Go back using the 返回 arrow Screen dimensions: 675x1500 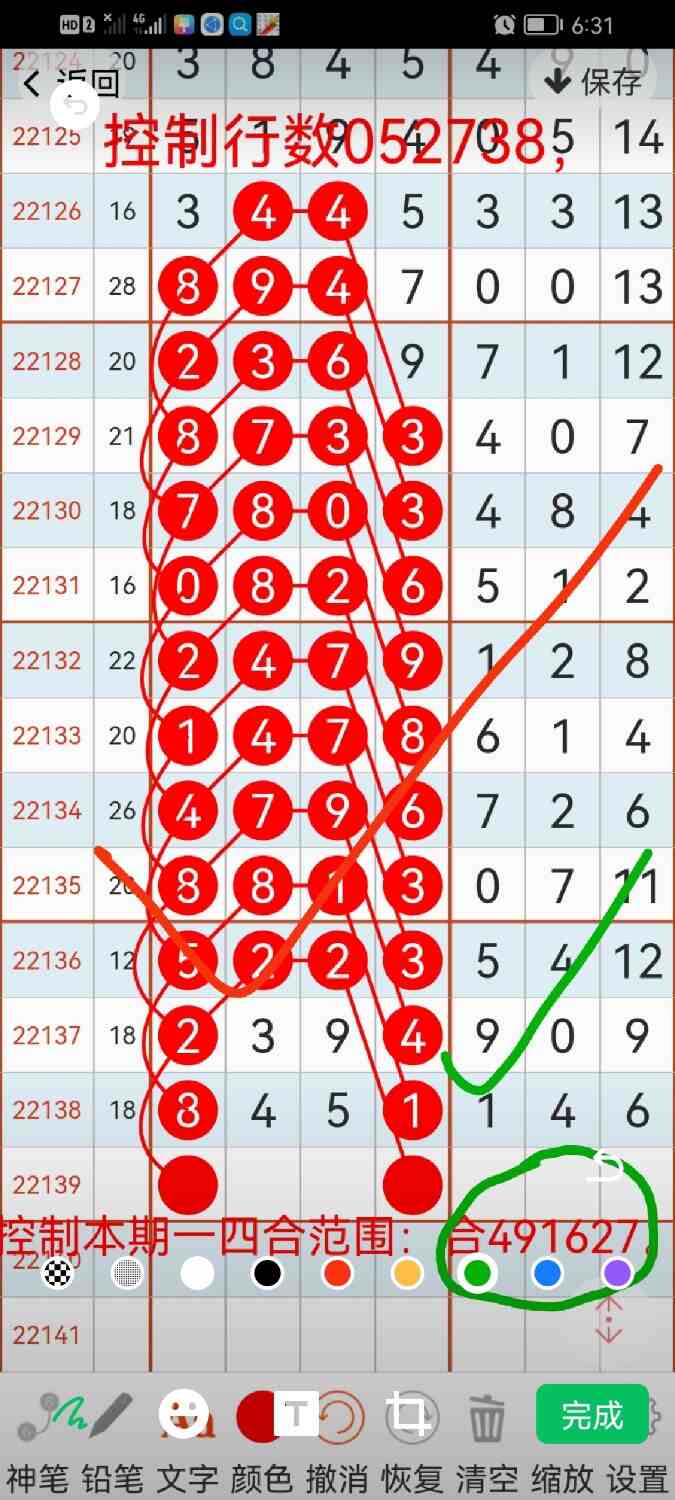click(70, 83)
